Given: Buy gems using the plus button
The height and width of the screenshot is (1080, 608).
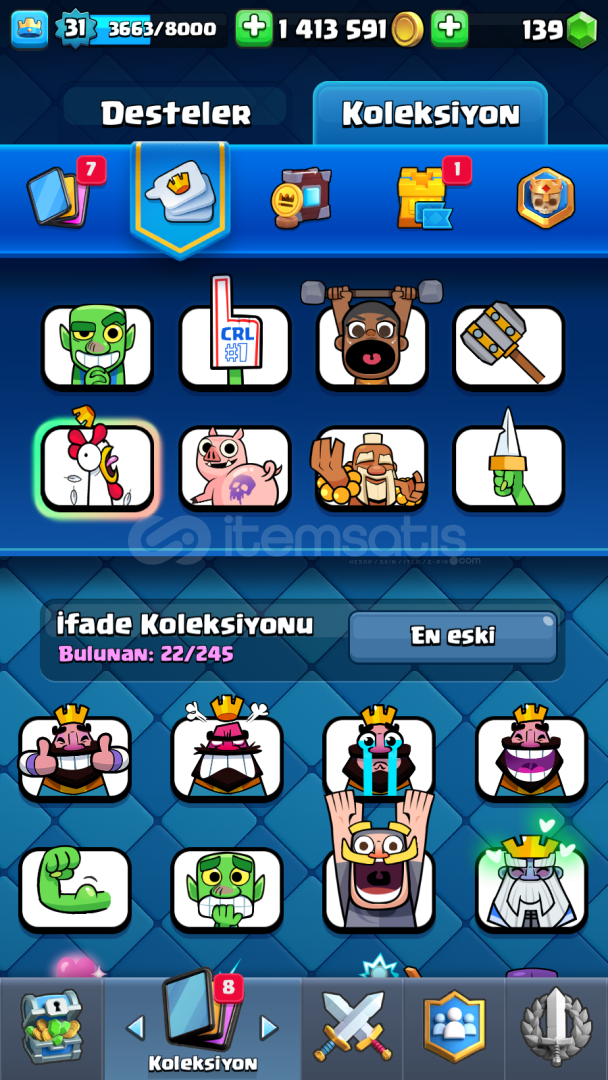Looking at the screenshot, I should point(450,28).
